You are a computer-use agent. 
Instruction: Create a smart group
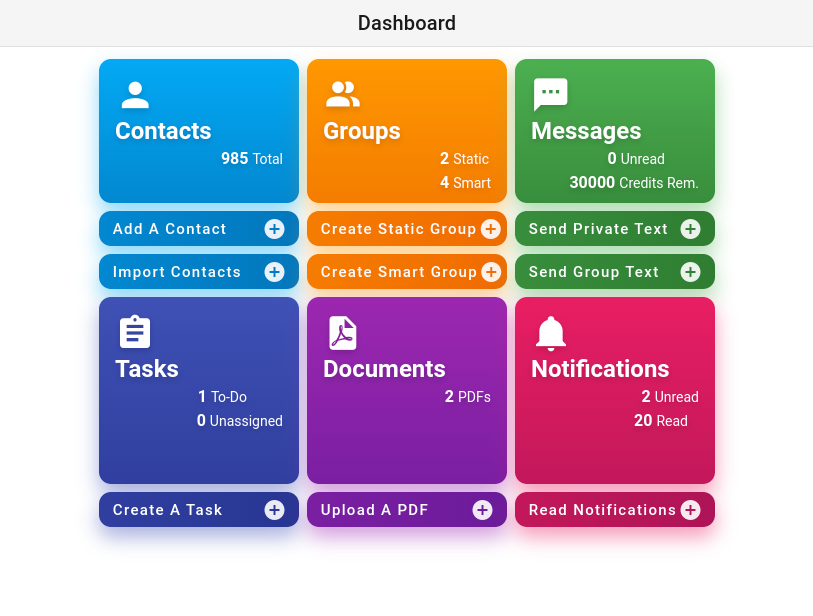pos(406,272)
